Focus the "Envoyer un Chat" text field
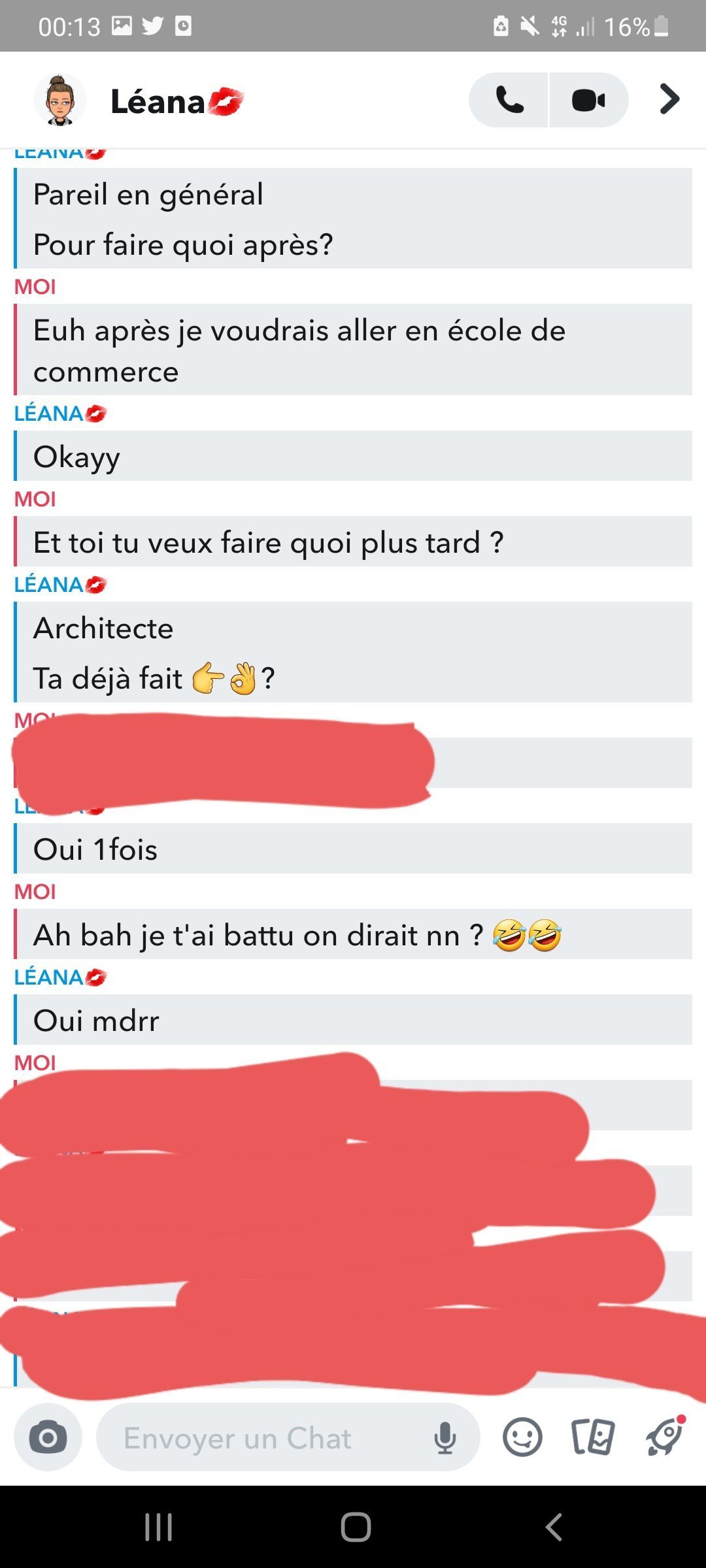Viewport: 706px width, 1568px height. tap(261, 1438)
